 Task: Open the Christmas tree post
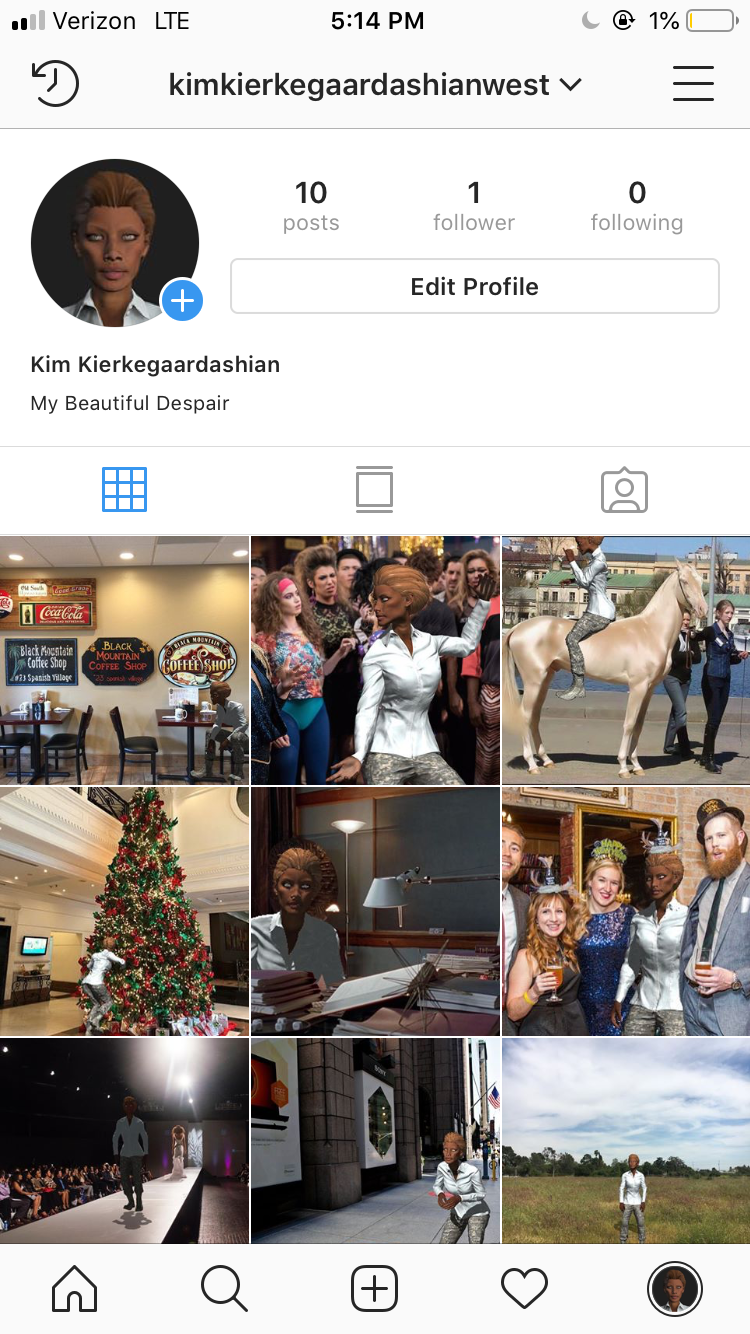[124, 911]
